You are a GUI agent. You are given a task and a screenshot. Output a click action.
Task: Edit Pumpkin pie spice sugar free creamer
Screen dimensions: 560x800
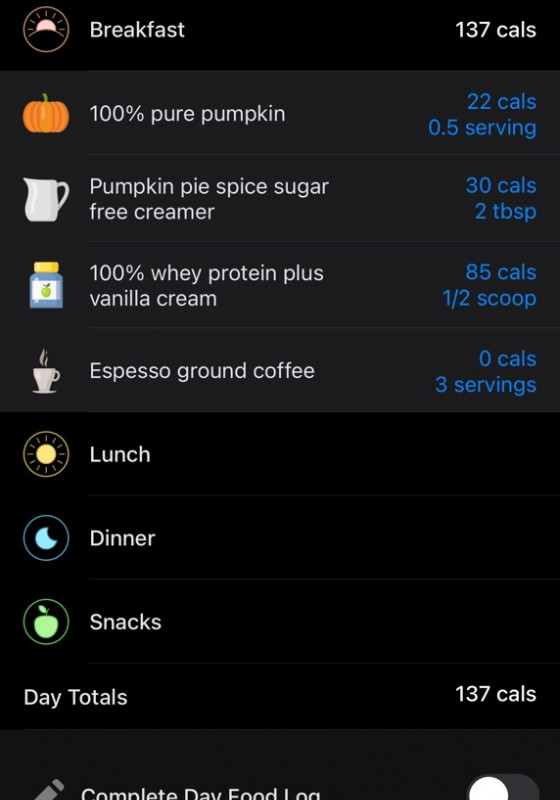pos(280,198)
